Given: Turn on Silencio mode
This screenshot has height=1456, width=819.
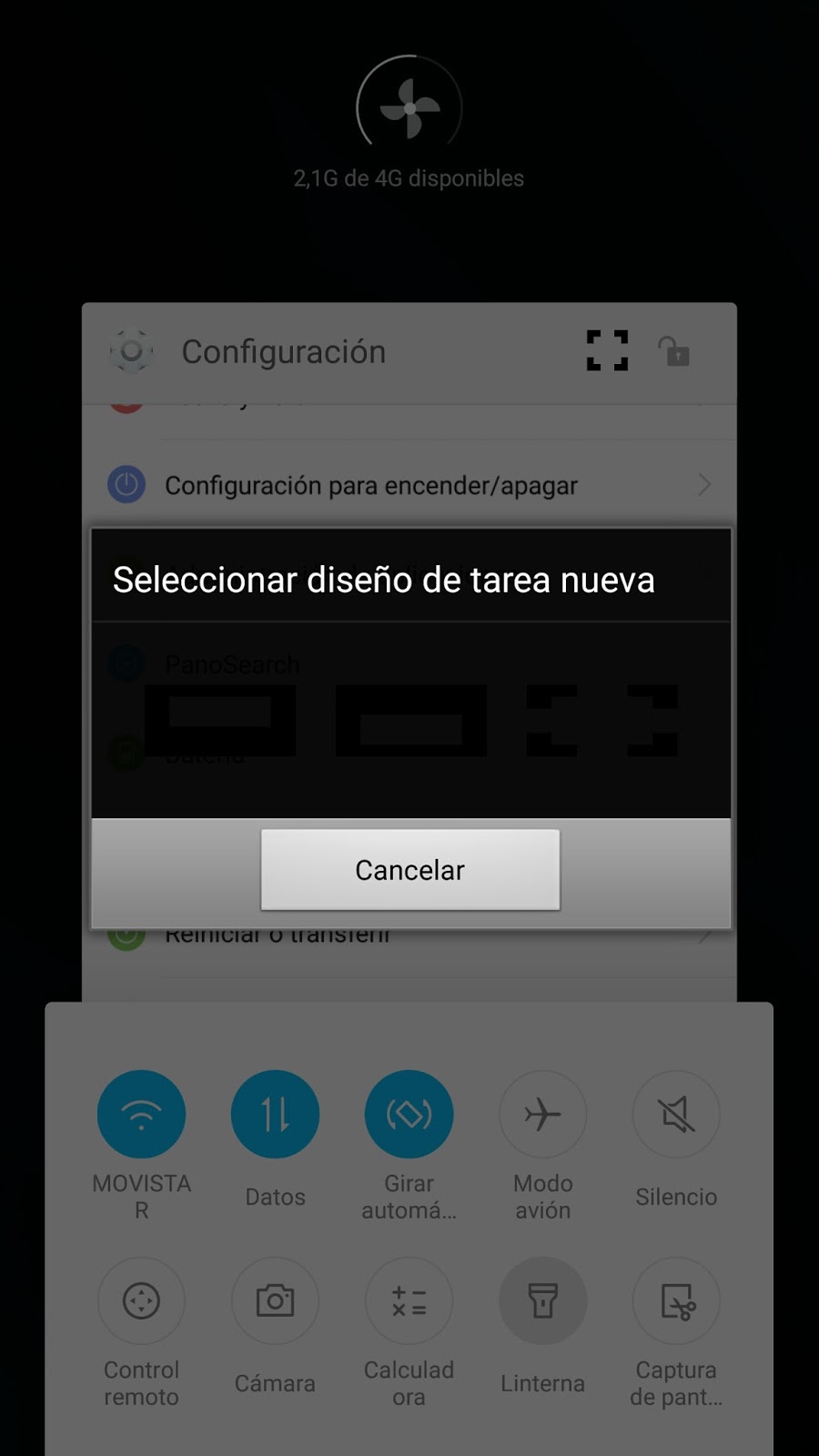Looking at the screenshot, I should tap(676, 1114).
